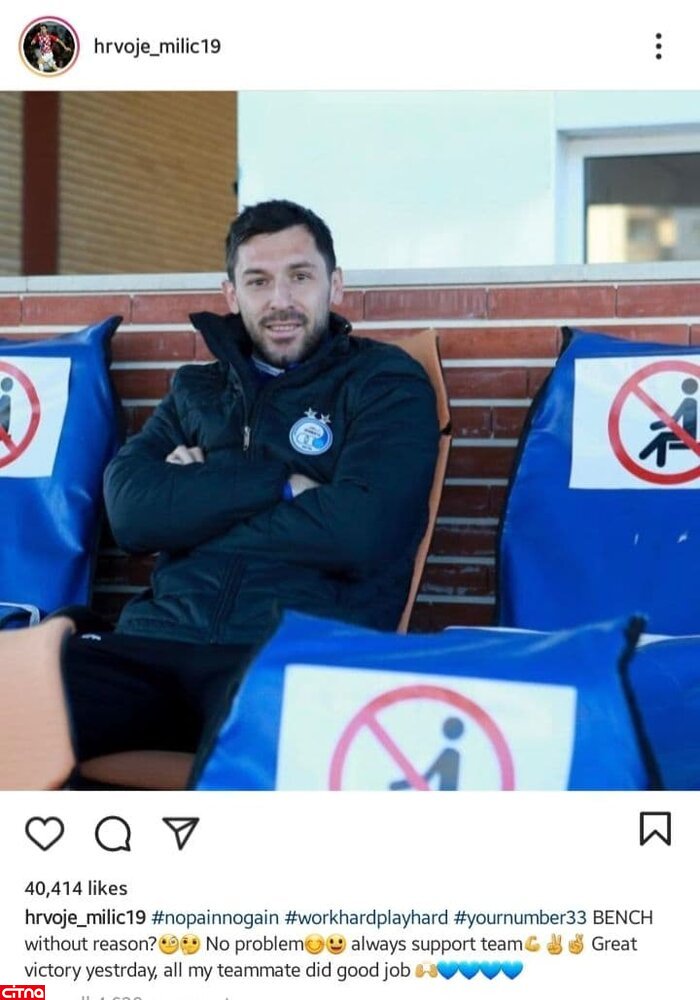Screen dimensions: 700x1000
Task: Open comments with the speech bubble icon
Action: pos(113,833)
